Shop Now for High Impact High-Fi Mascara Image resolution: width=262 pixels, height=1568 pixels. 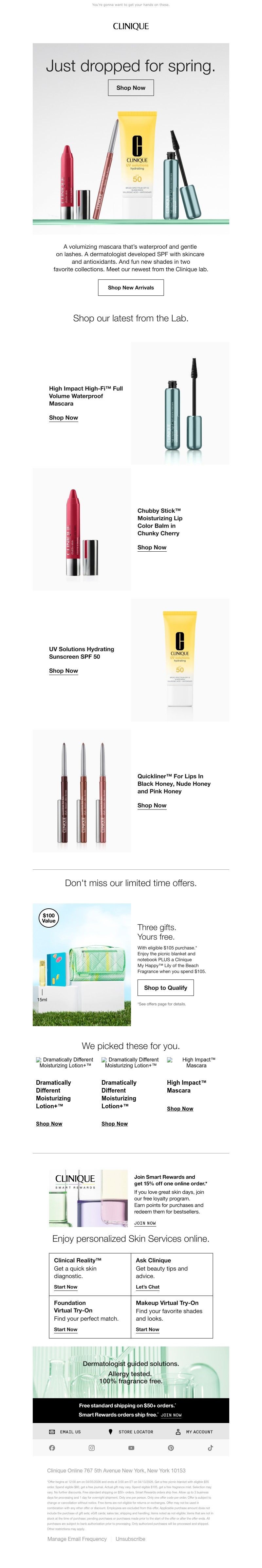[x=63, y=418]
